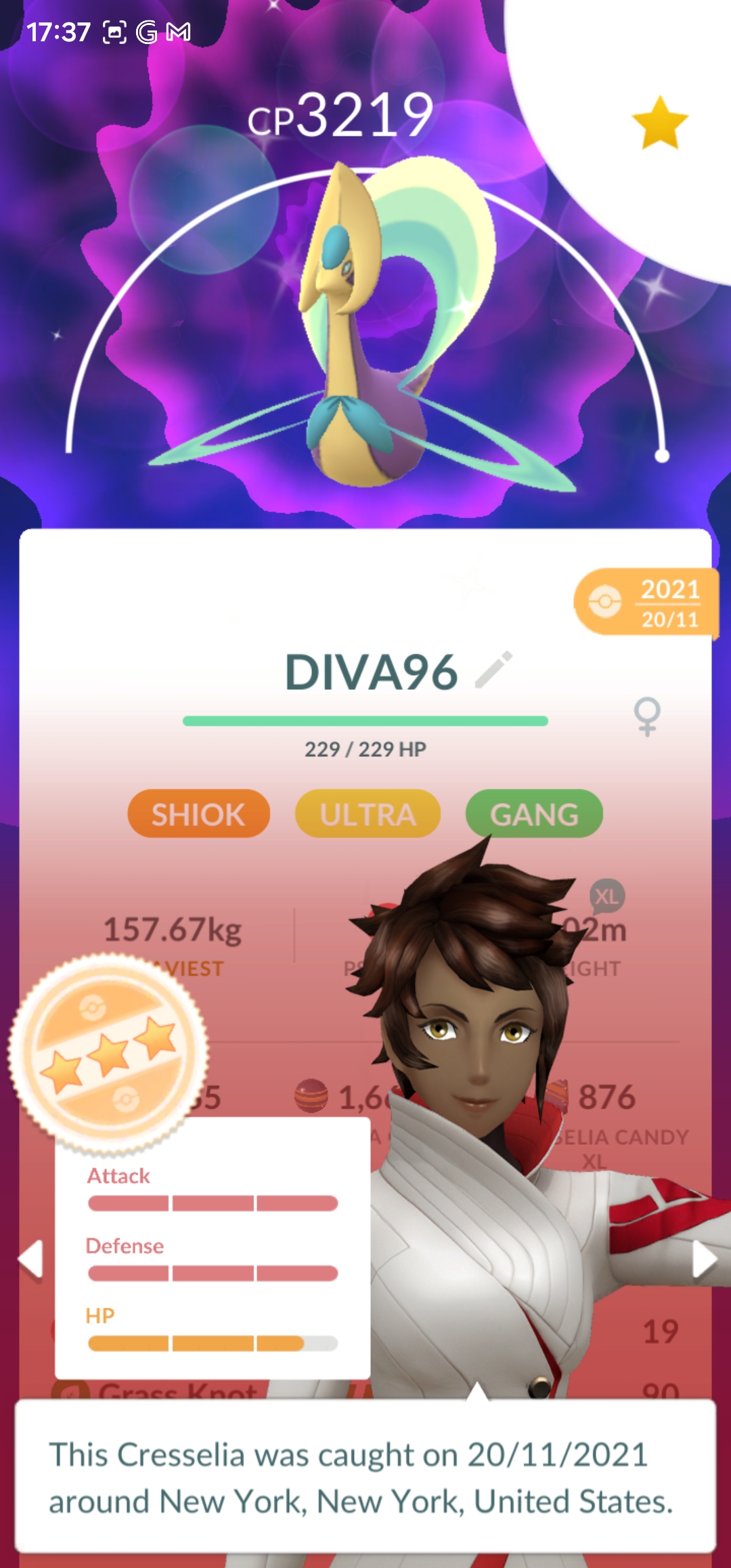Go to previous Pokémon with left arrow
This screenshot has width=731, height=1568.
point(31,1259)
